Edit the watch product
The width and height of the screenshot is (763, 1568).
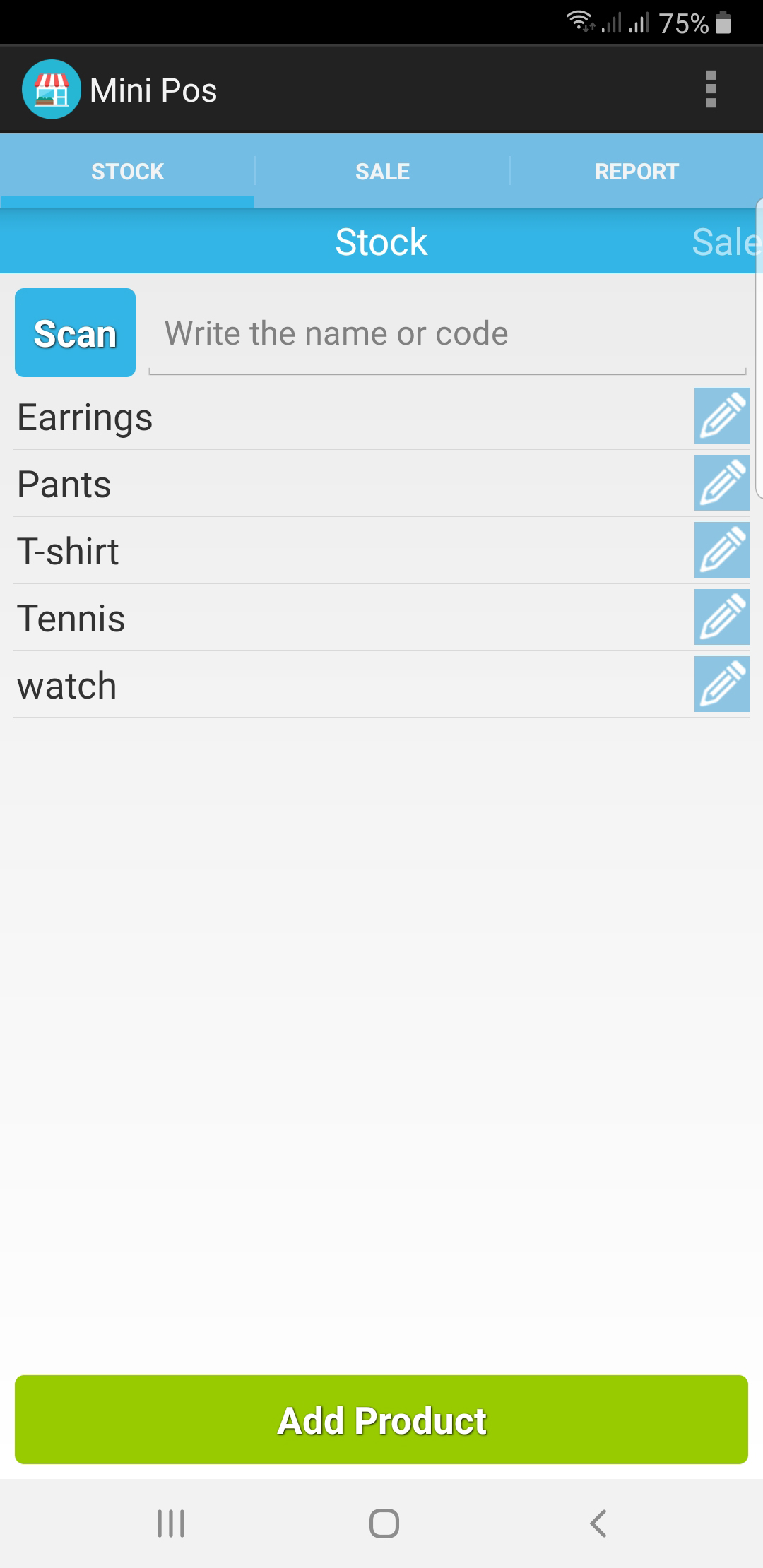tap(721, 684)
